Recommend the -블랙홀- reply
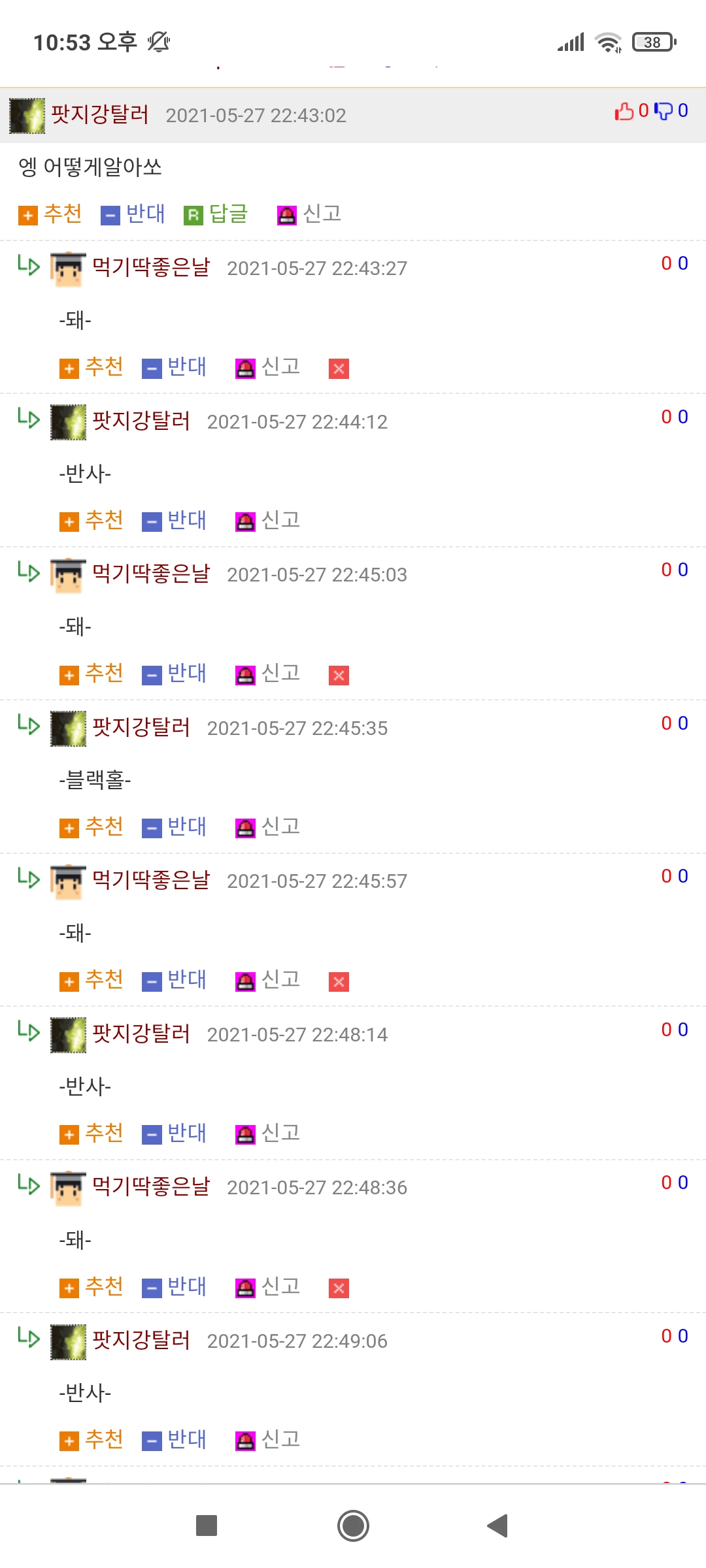This screenshot has height=1568, width=706. pyautogui.click(x=92, y=828)
